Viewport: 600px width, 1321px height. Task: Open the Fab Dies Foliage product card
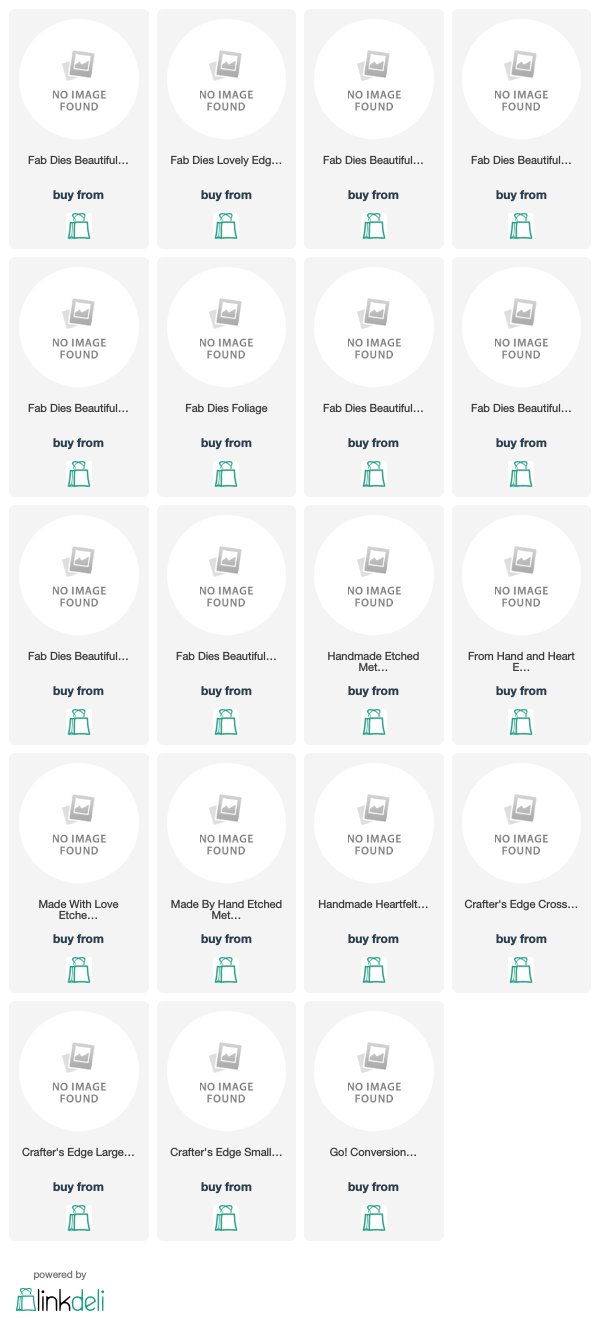point(226,377)
